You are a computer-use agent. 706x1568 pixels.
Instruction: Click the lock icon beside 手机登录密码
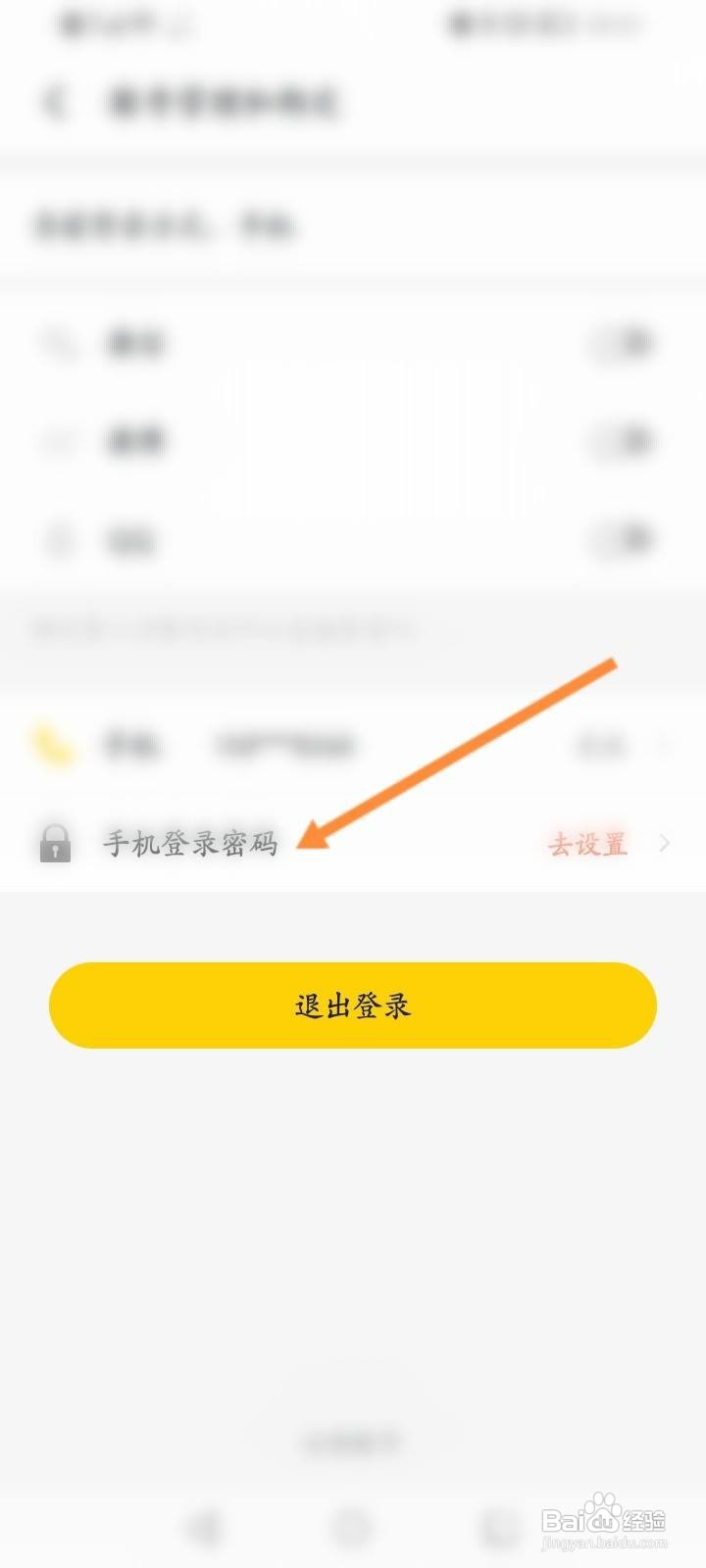[x=56, y=843]
